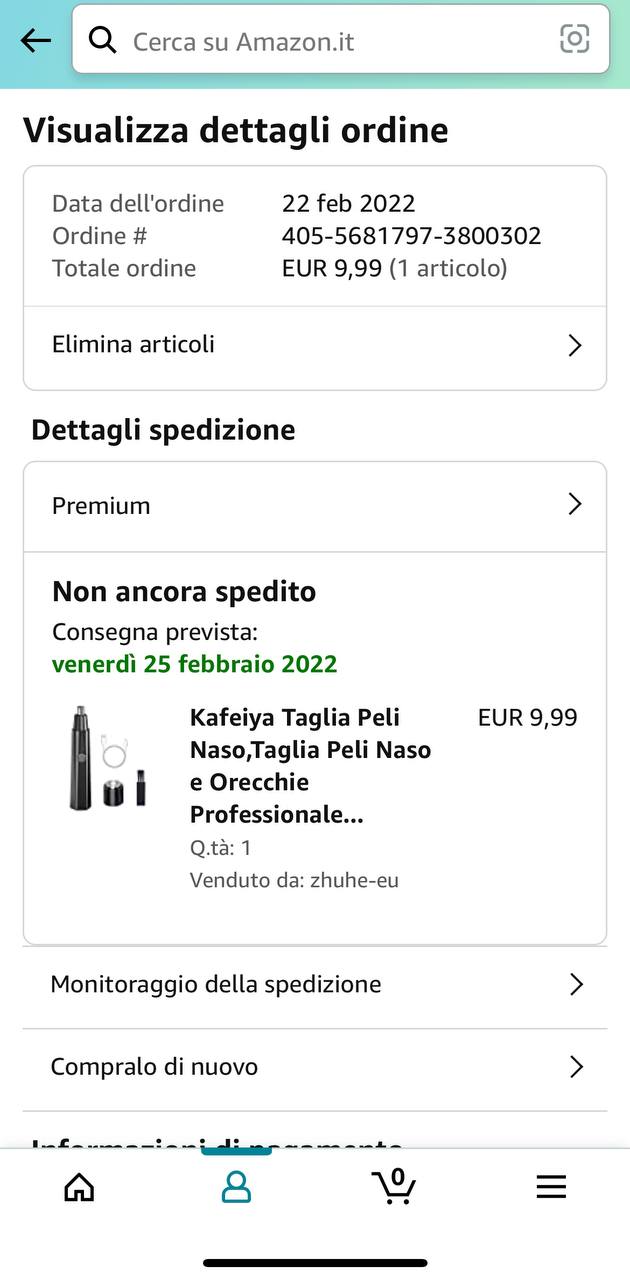Switch to the account profile tab
Image resolution: width=630 pixels, height=1280 pixels.
pyautogui.click(x=236, y=1187)
